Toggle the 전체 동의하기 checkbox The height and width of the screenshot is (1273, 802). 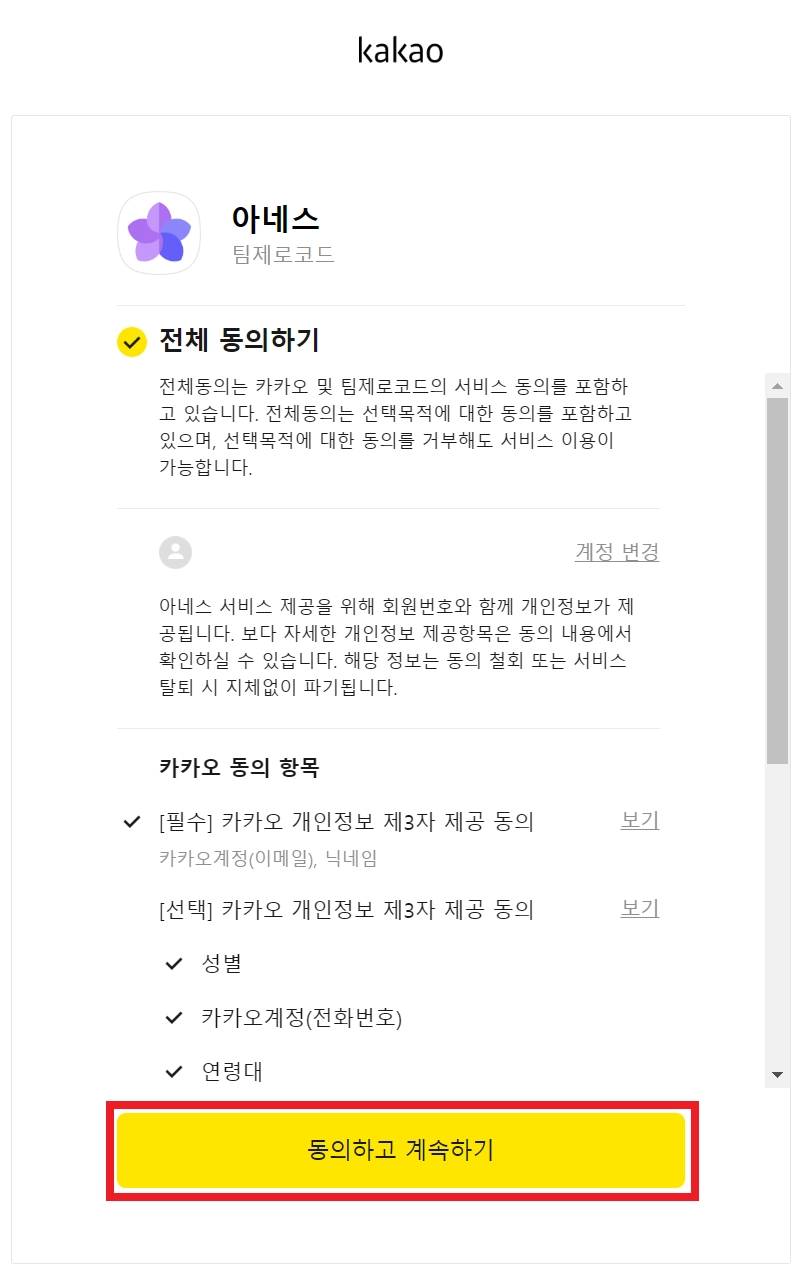(132, 341)
